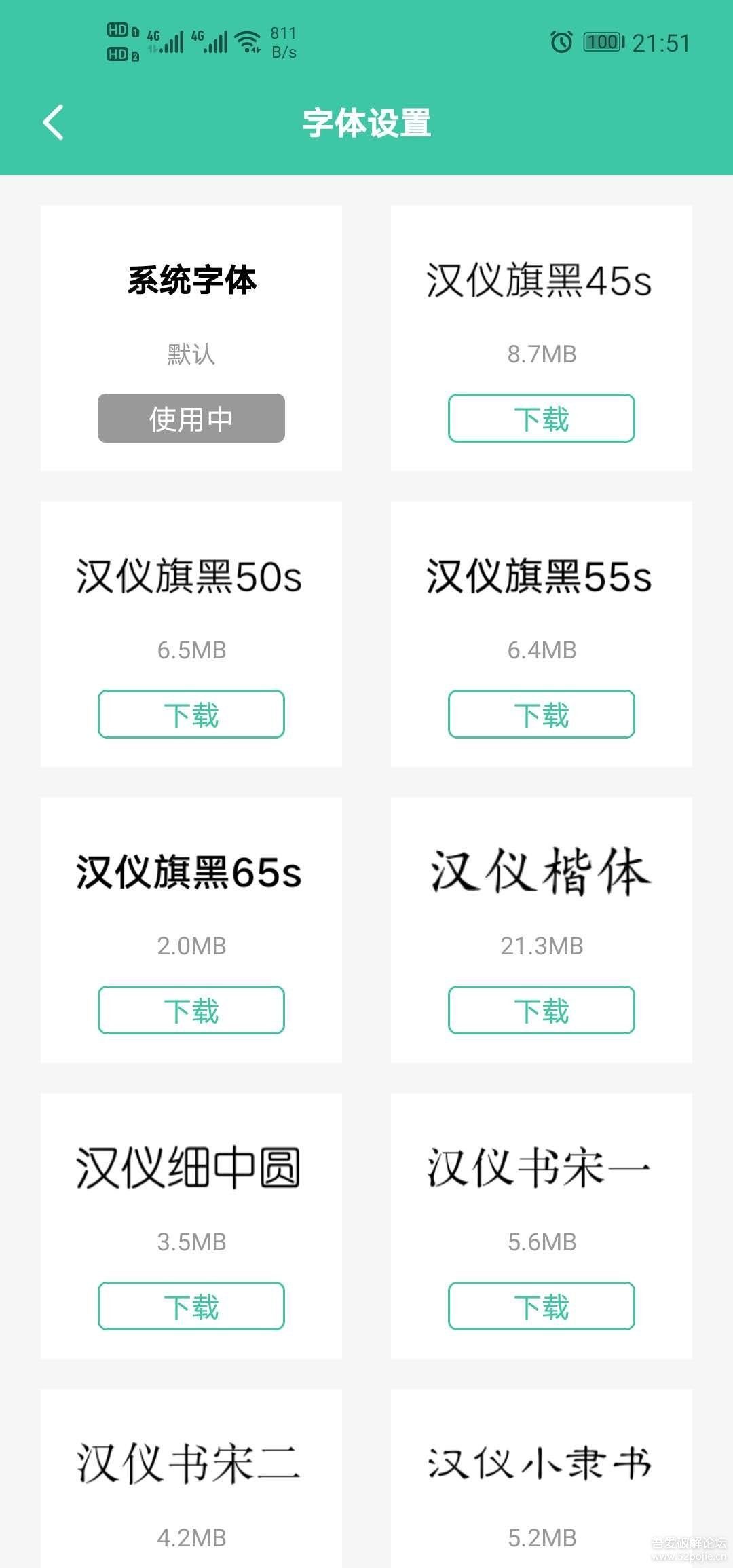Screen dimensions: 733x1568
Task: Download the 汉仪书宋一 font
Action: [542, 1305]
